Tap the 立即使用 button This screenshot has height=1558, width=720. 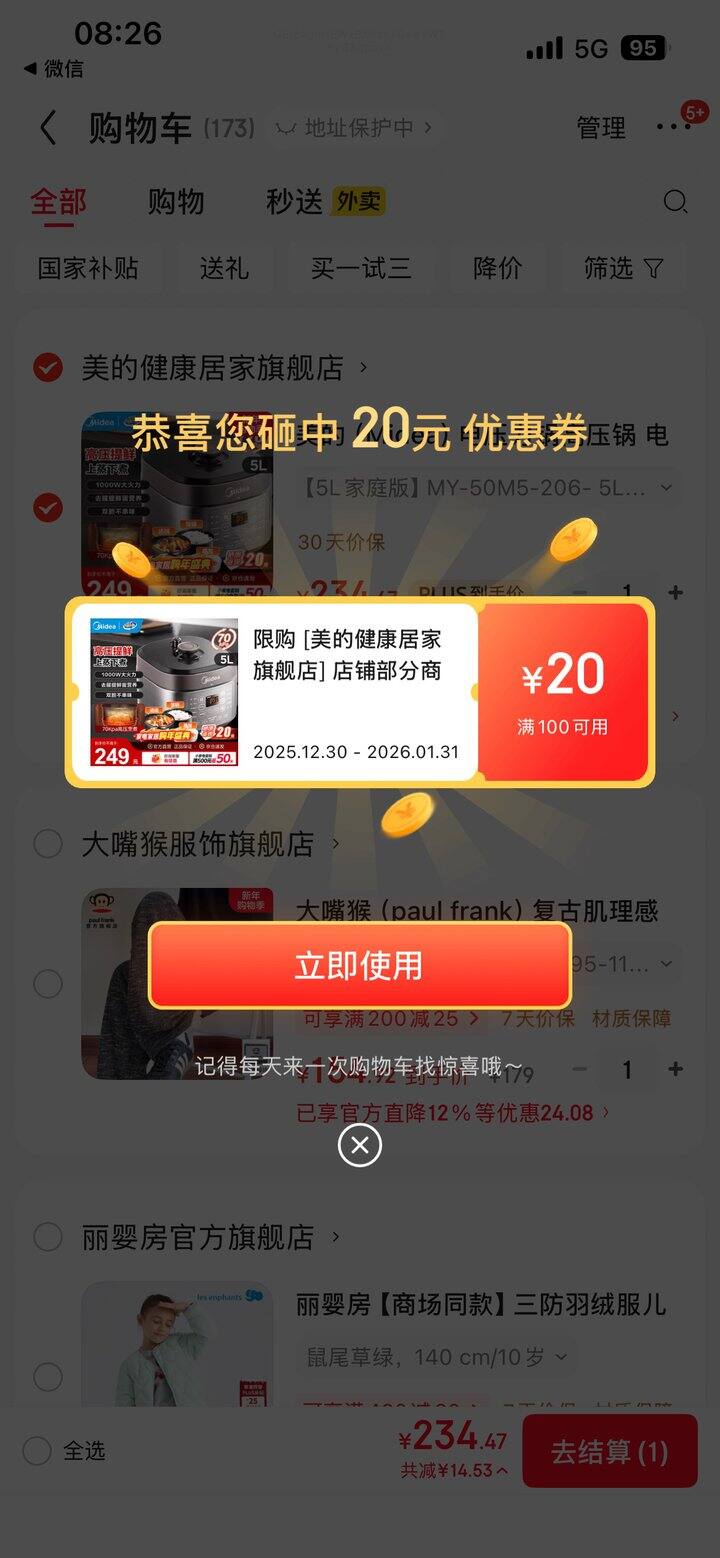pyautogui.click(x=359, y=965)
